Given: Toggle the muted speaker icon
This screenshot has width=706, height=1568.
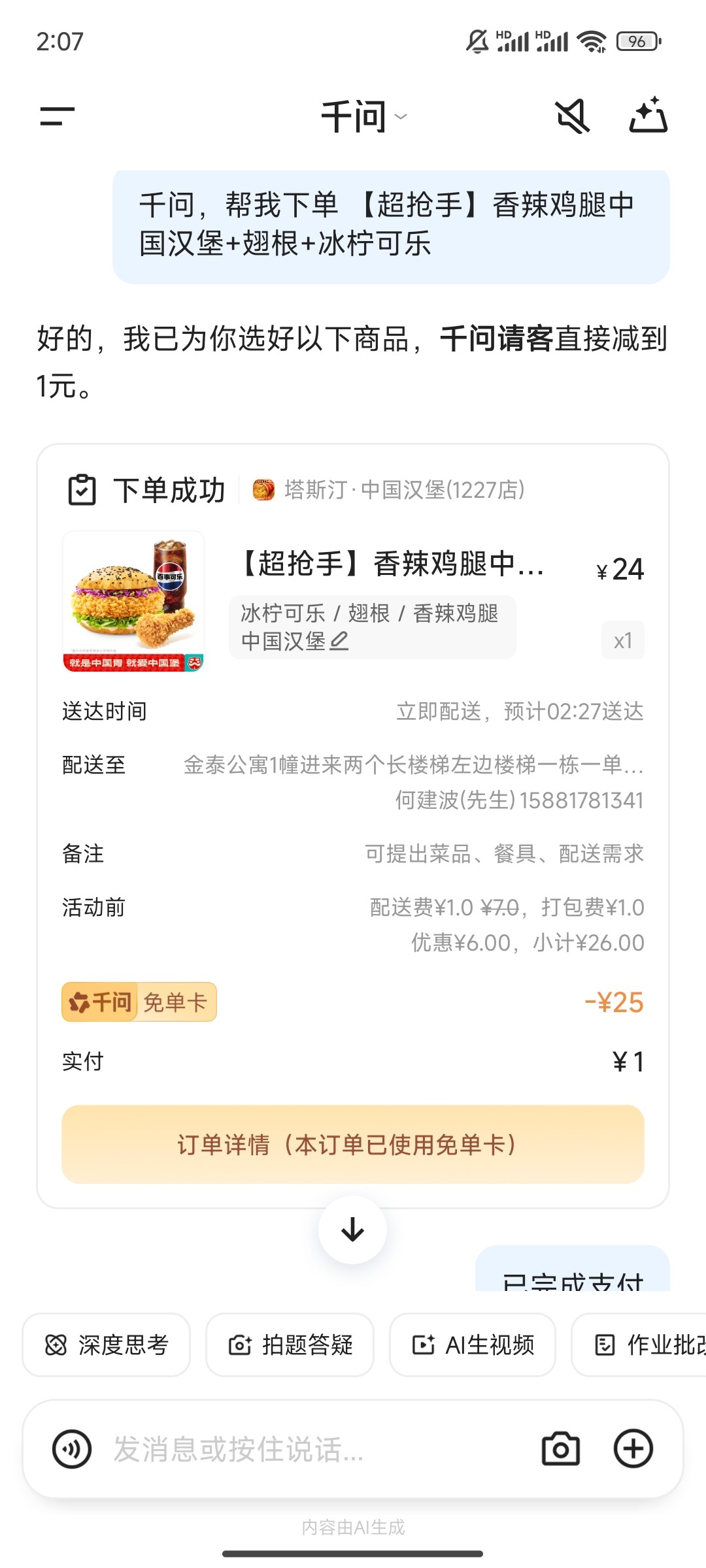Looking at the screenshot, I should coord(573,117).
